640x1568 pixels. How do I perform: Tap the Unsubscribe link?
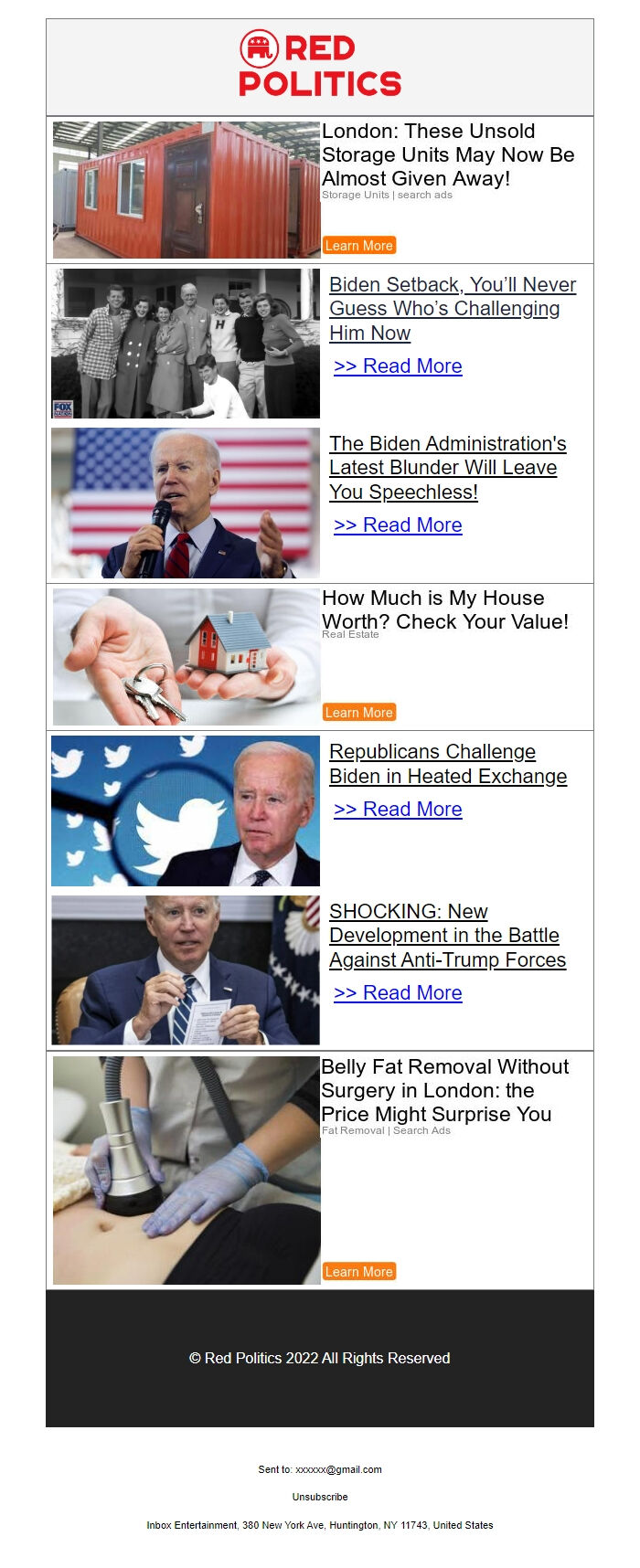320,1497
